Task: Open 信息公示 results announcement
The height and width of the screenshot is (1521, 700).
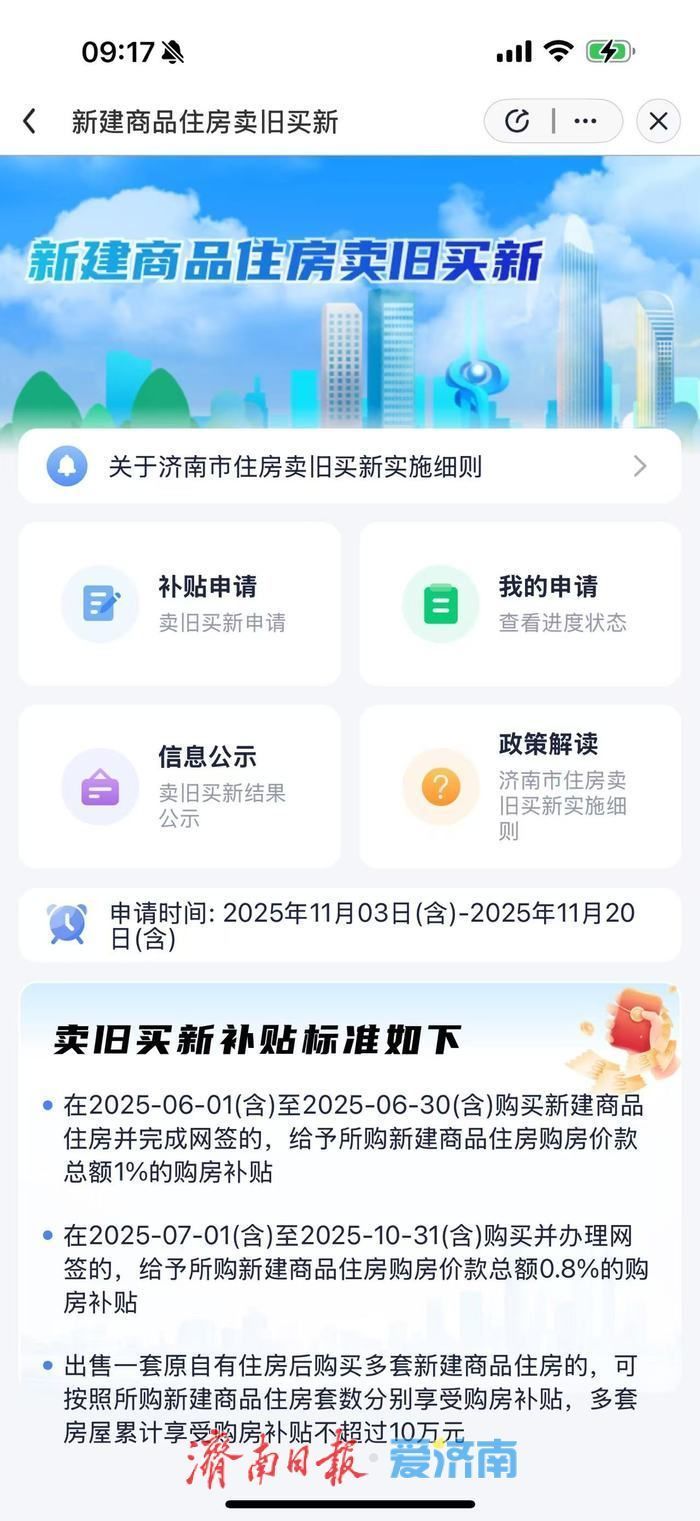Action: coord(180,786)
